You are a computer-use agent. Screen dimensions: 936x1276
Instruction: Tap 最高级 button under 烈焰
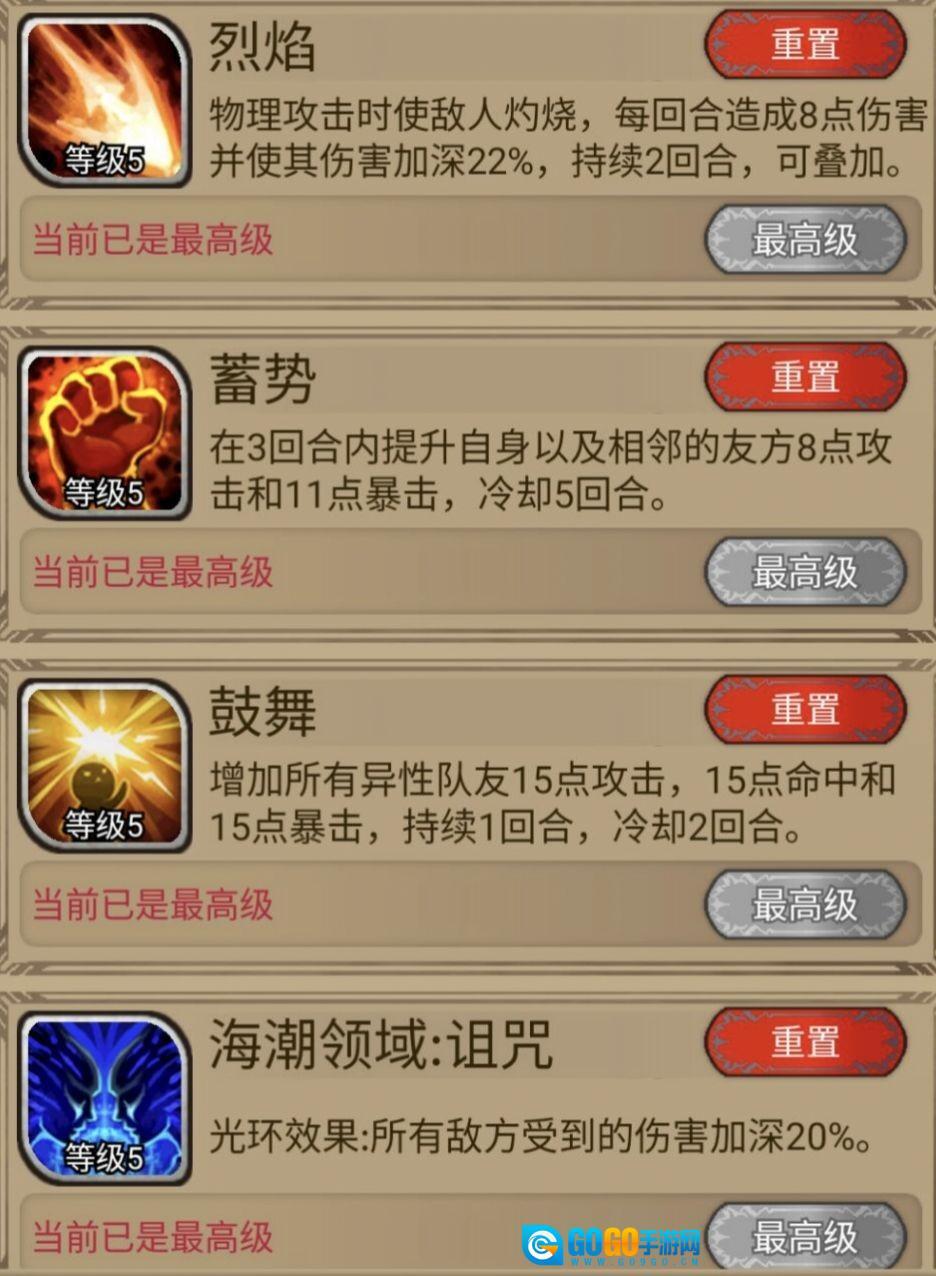click(x=805, y=240)
